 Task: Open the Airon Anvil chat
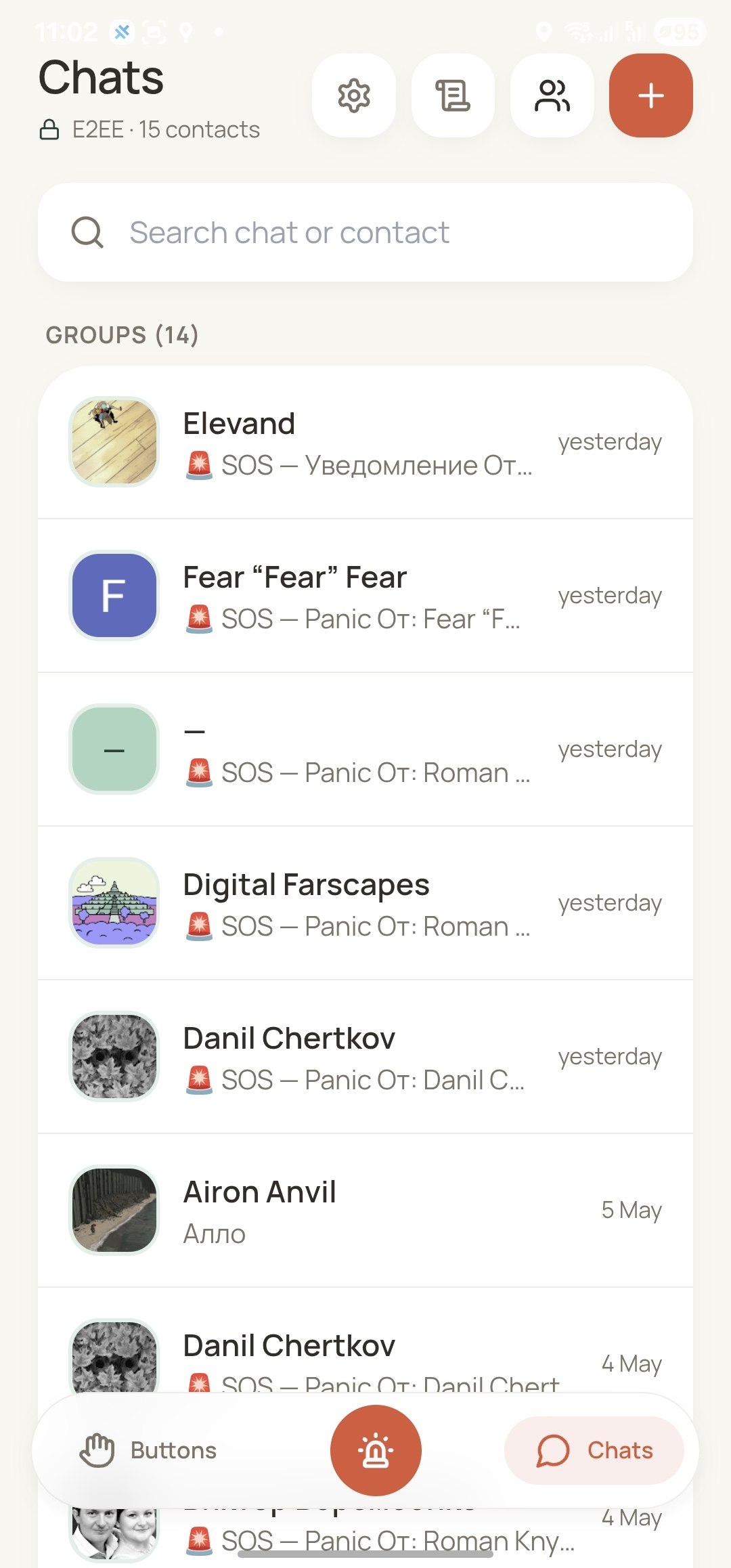pos(365,1211)
